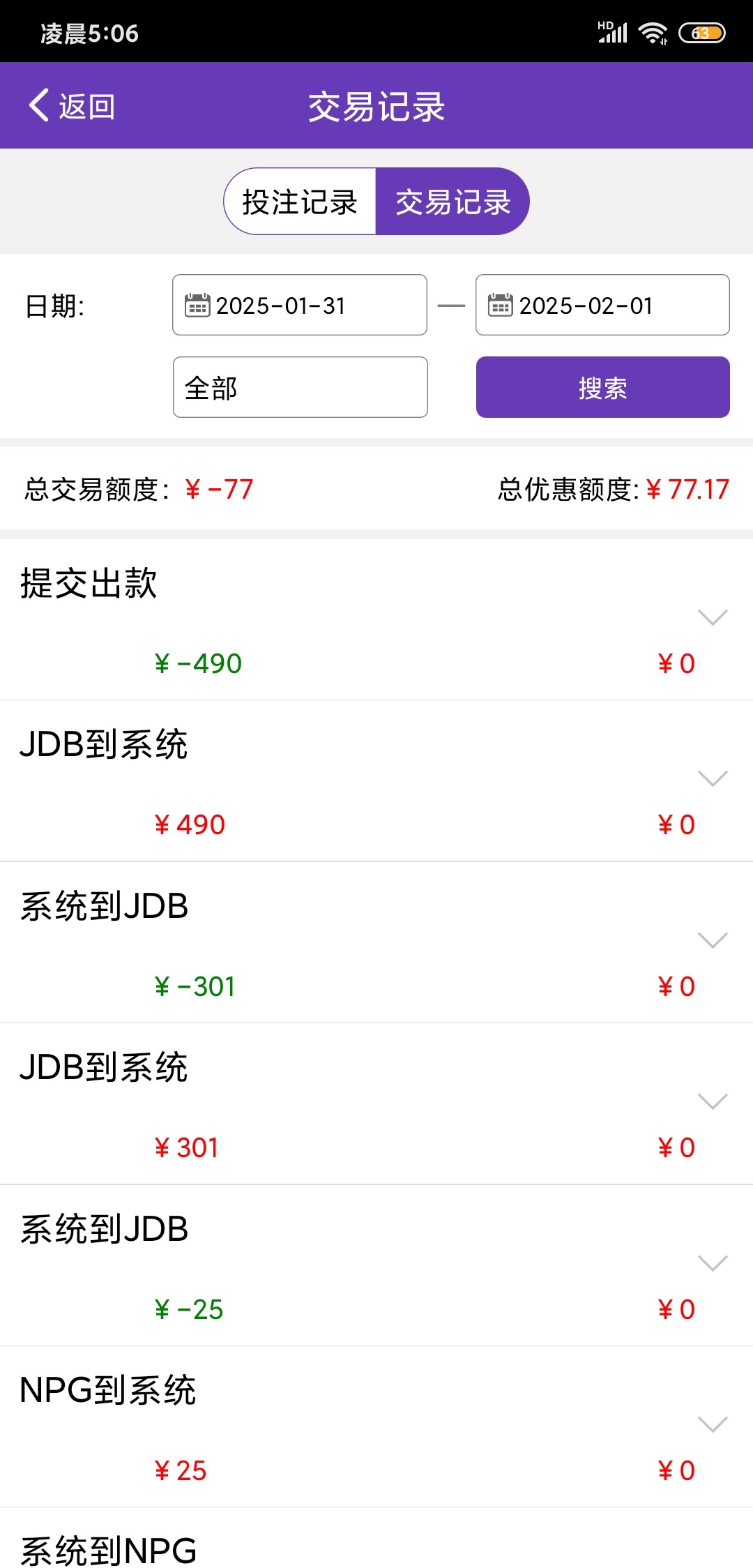This screenshot has width=753, height=1568.
Task: Switch to the 投注记录 tab
Action: point(300,202)
